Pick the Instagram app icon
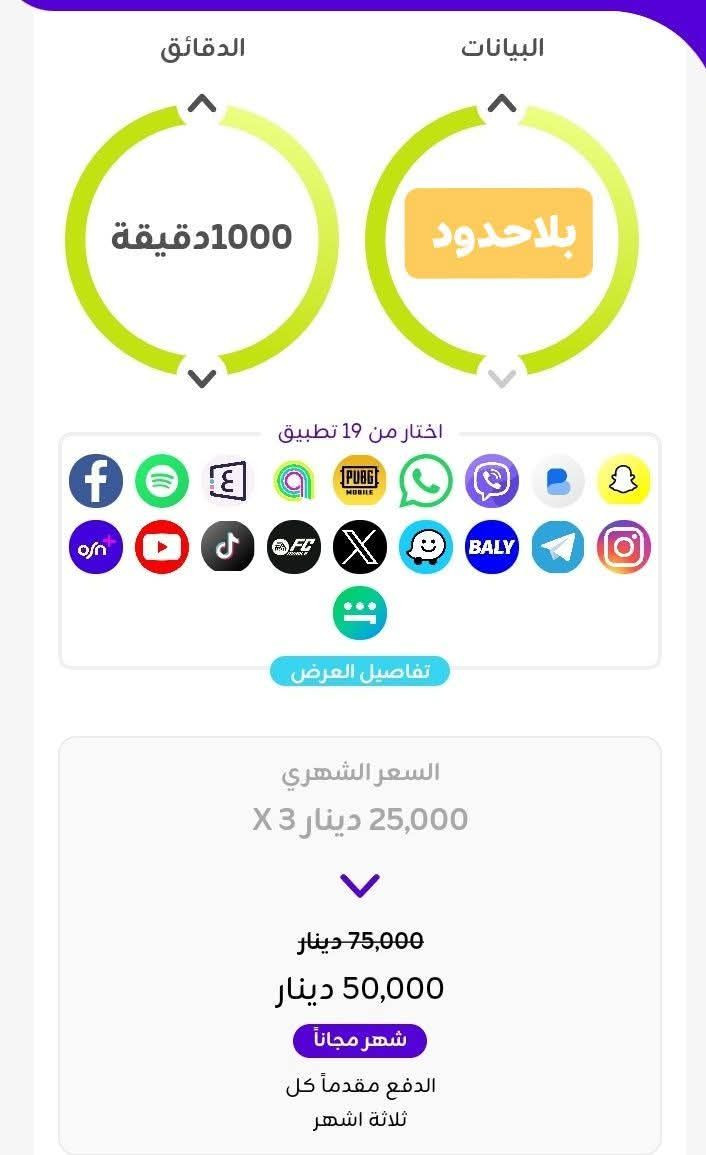The width and height of the screenshot is (706, 1155). [624, 547]
